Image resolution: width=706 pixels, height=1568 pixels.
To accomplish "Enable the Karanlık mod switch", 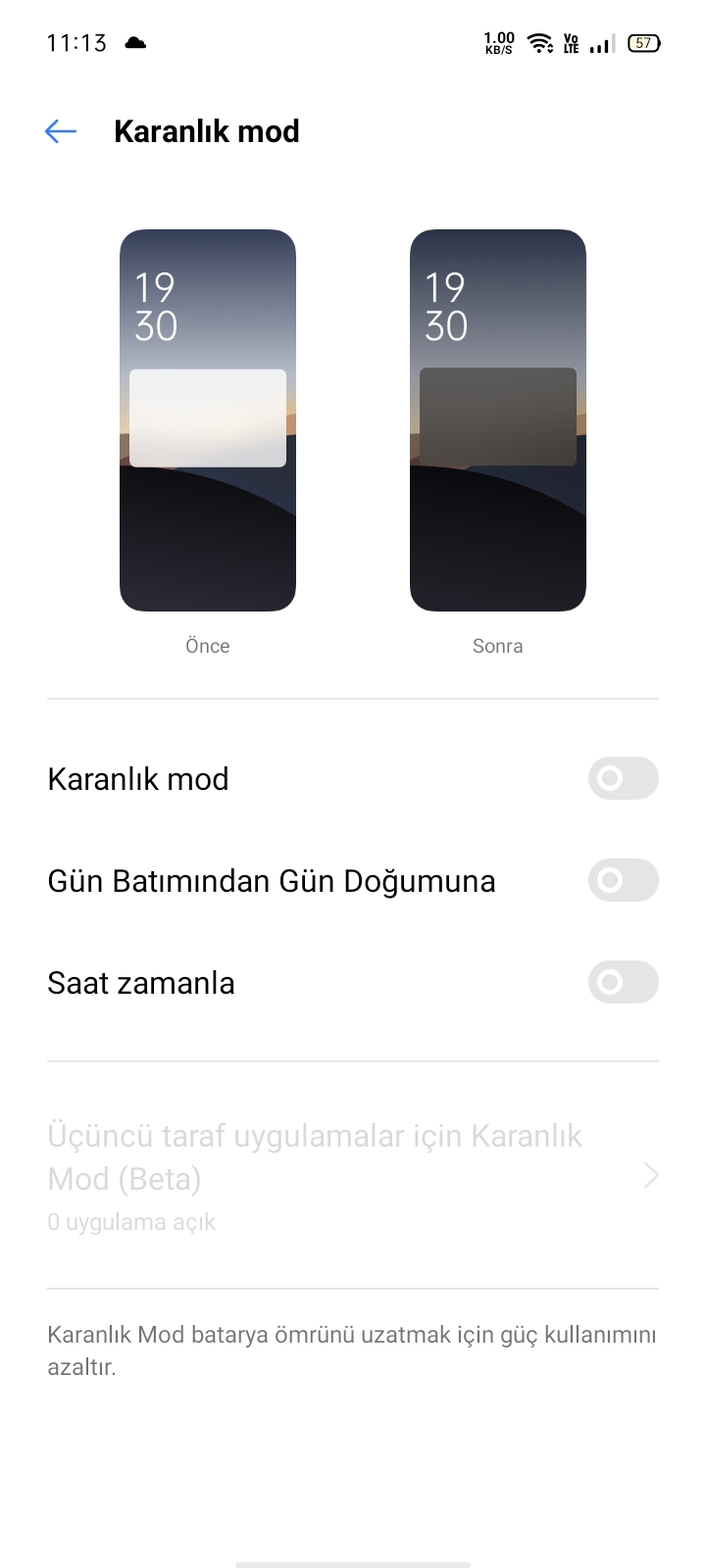I will pyautogui.click(x=623, y=778).
